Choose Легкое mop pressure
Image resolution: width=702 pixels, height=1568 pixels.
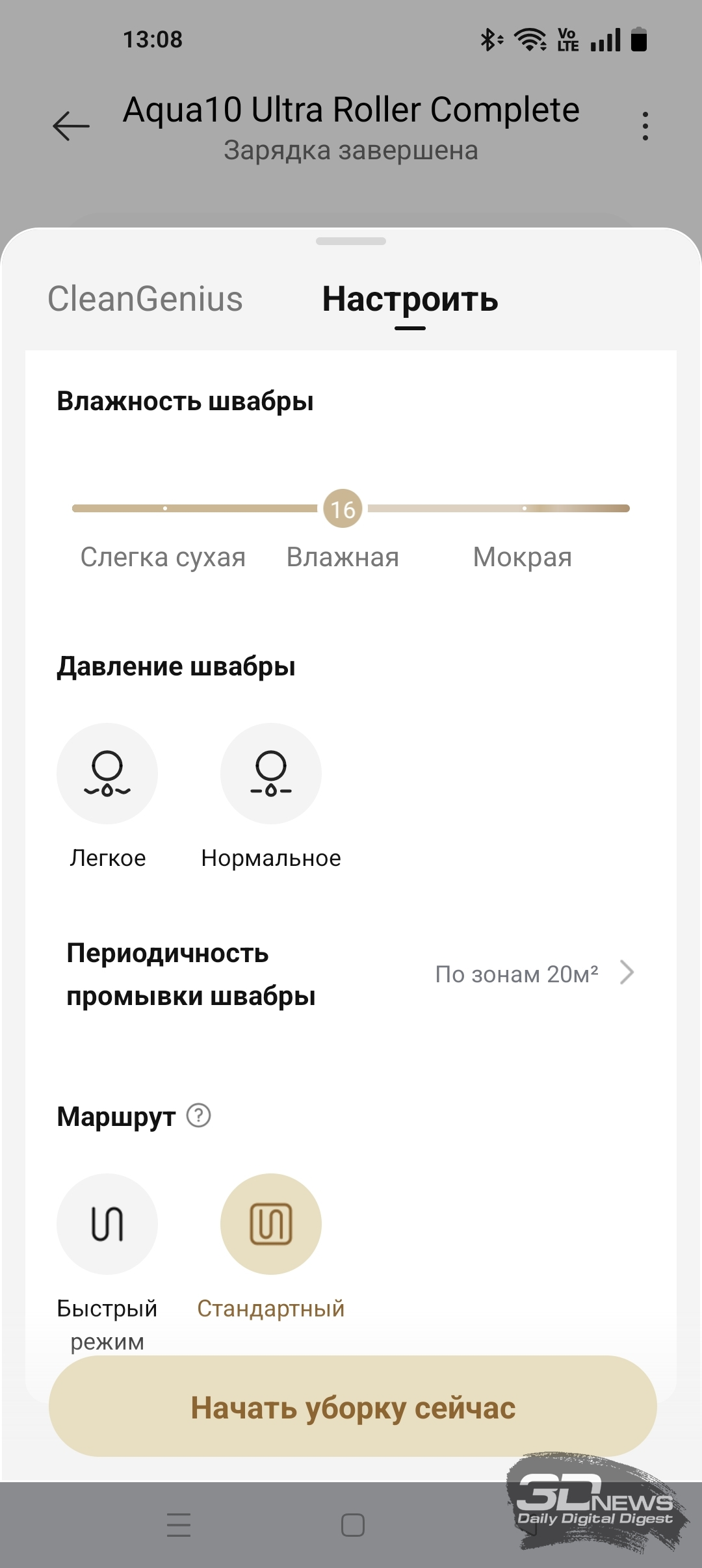coord(107,774)
